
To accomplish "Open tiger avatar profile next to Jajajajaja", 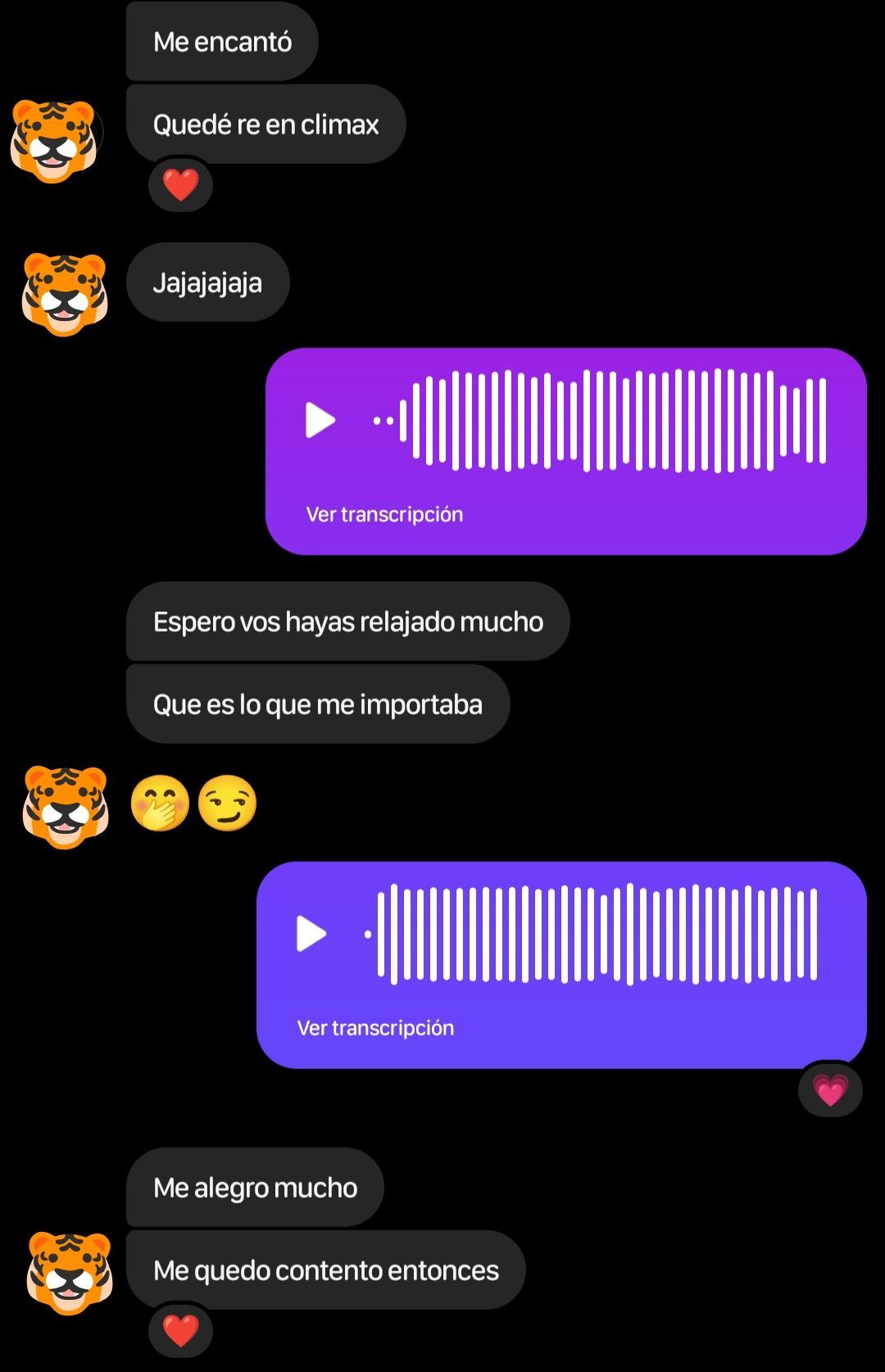I will pos(65,295).
